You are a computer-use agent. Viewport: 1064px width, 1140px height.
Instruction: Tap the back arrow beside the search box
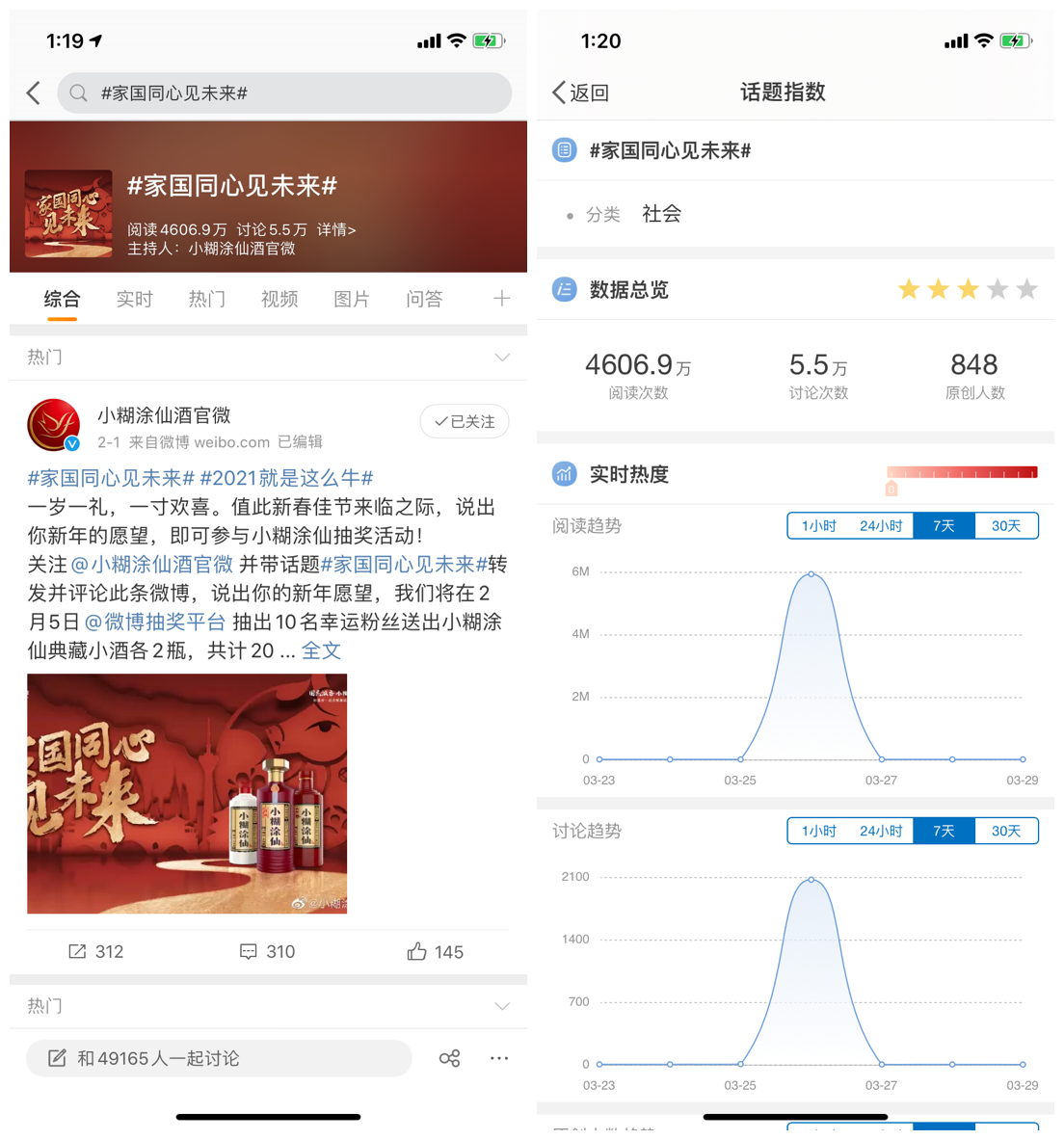34,93
